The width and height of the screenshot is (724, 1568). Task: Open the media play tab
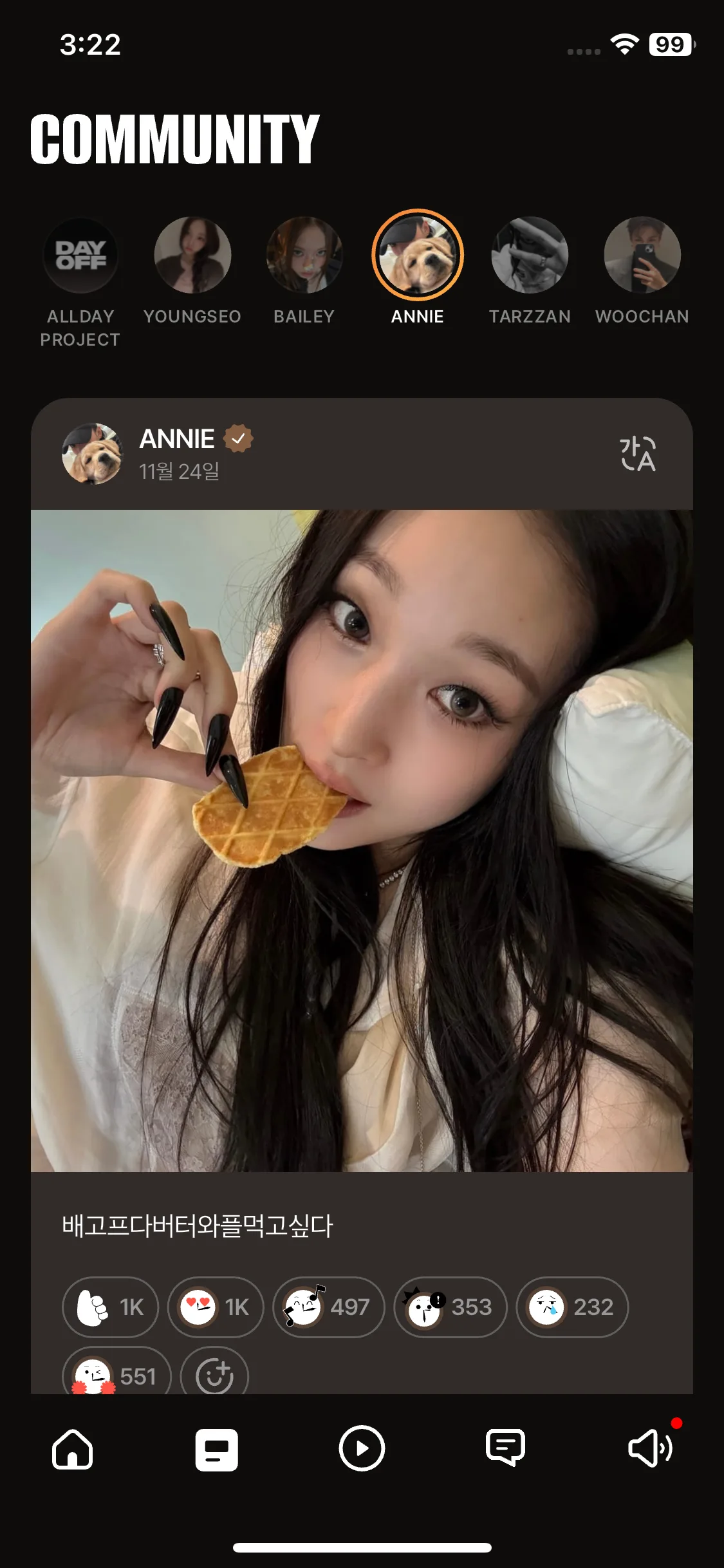point(362,1450)
